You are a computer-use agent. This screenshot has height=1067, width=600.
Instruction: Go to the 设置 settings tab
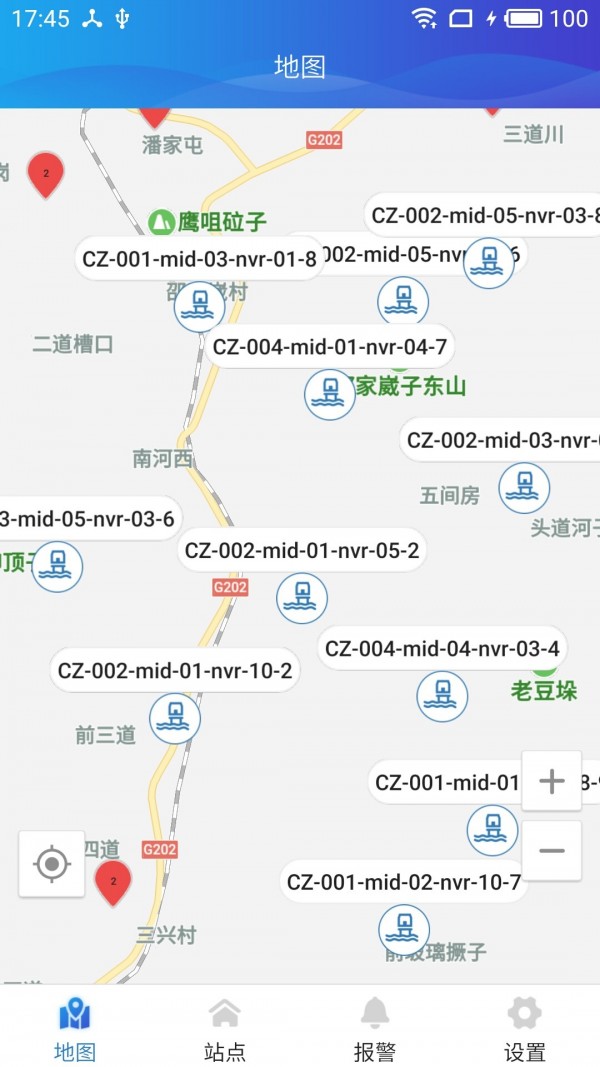pos(524,1028)
